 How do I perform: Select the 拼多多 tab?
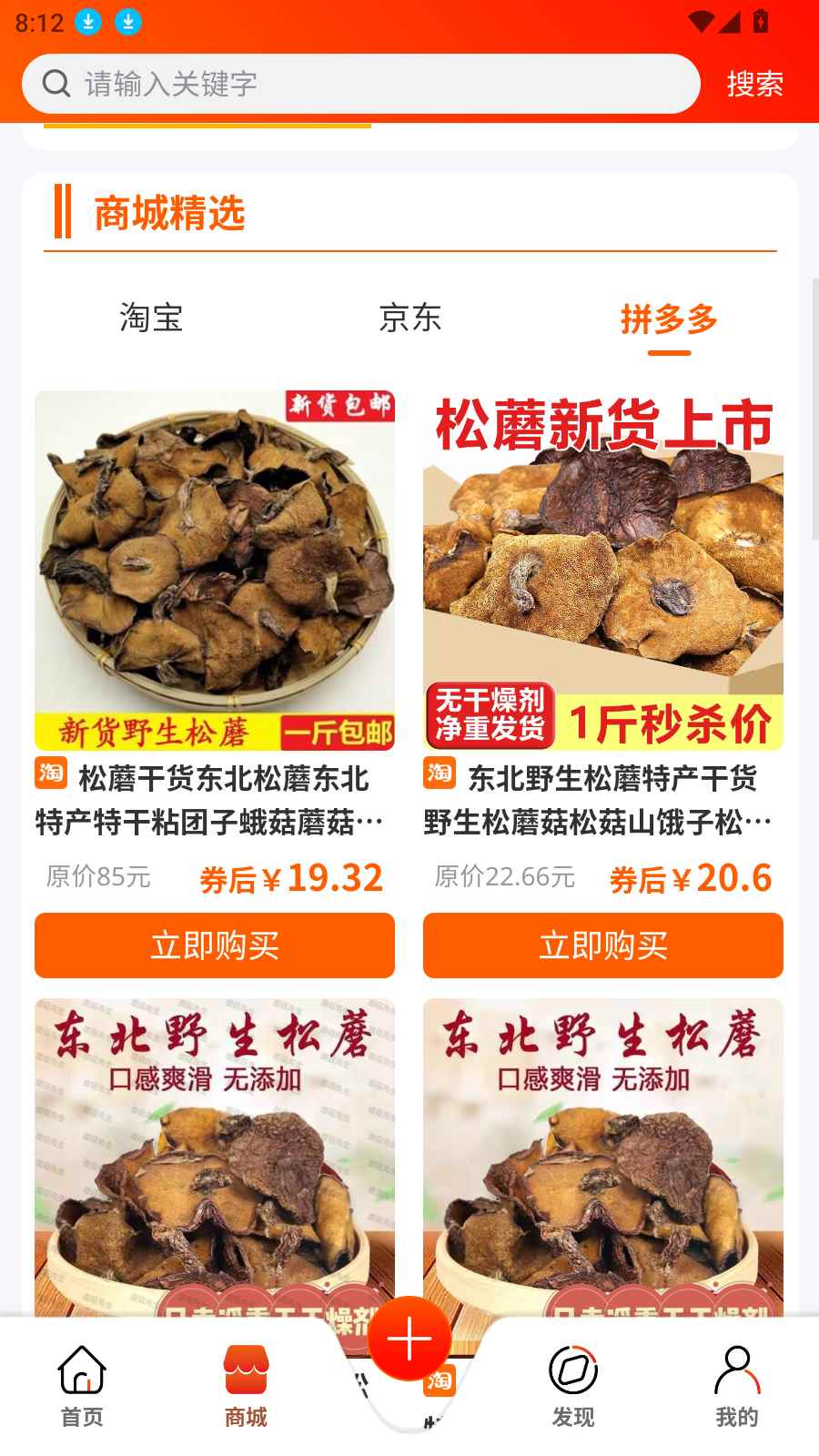click(669, 318)
